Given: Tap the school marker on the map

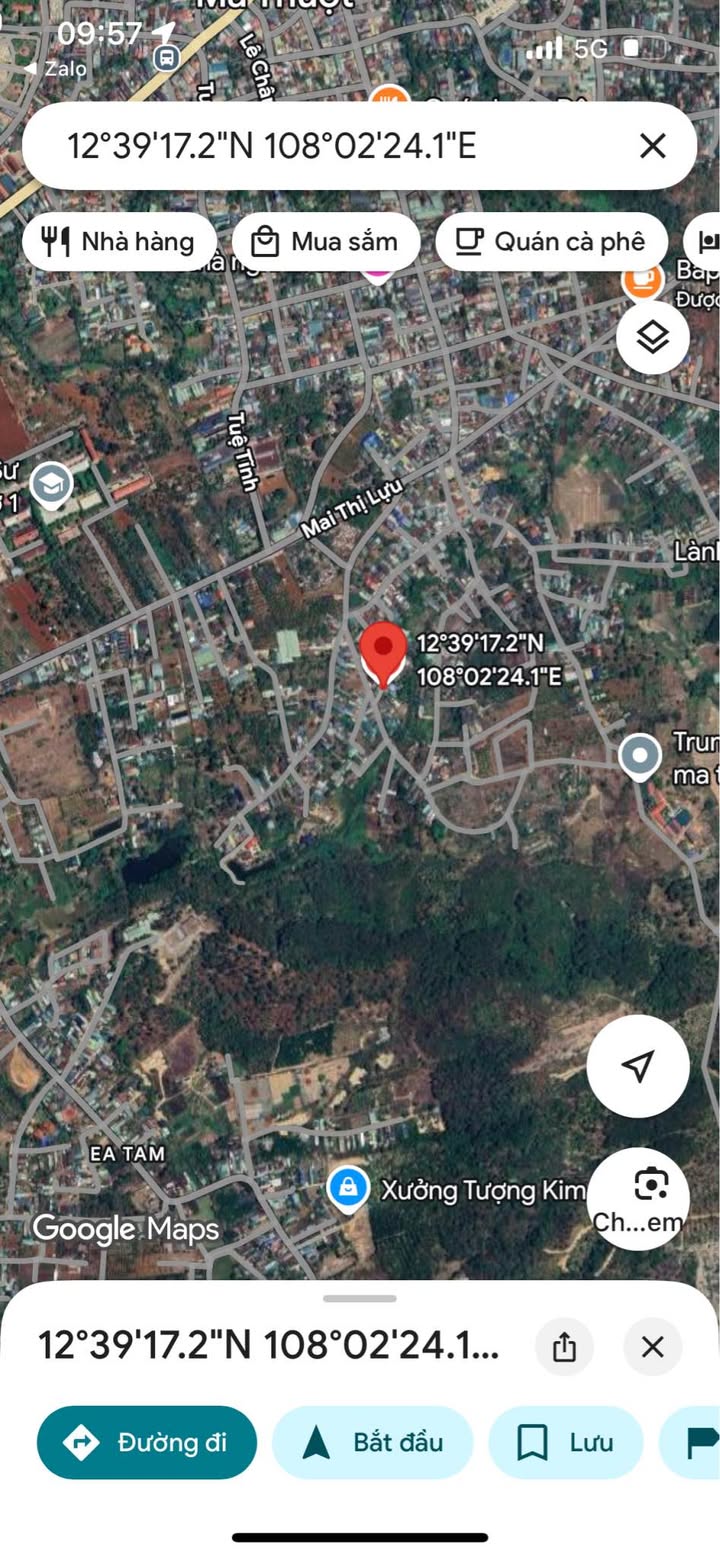Looking at the screenshot, I should [x=50, y=485].
